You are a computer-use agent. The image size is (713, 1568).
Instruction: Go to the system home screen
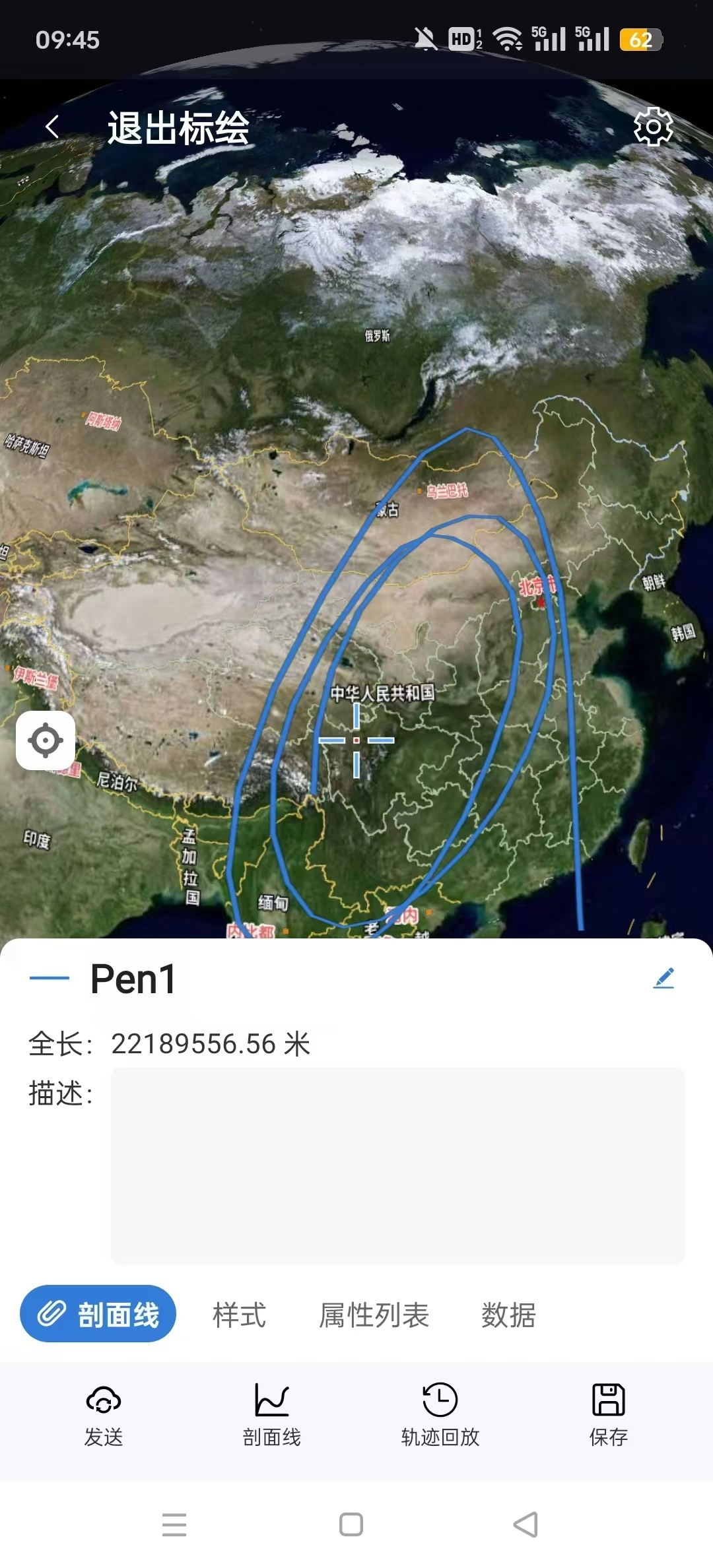(351, 1524)
